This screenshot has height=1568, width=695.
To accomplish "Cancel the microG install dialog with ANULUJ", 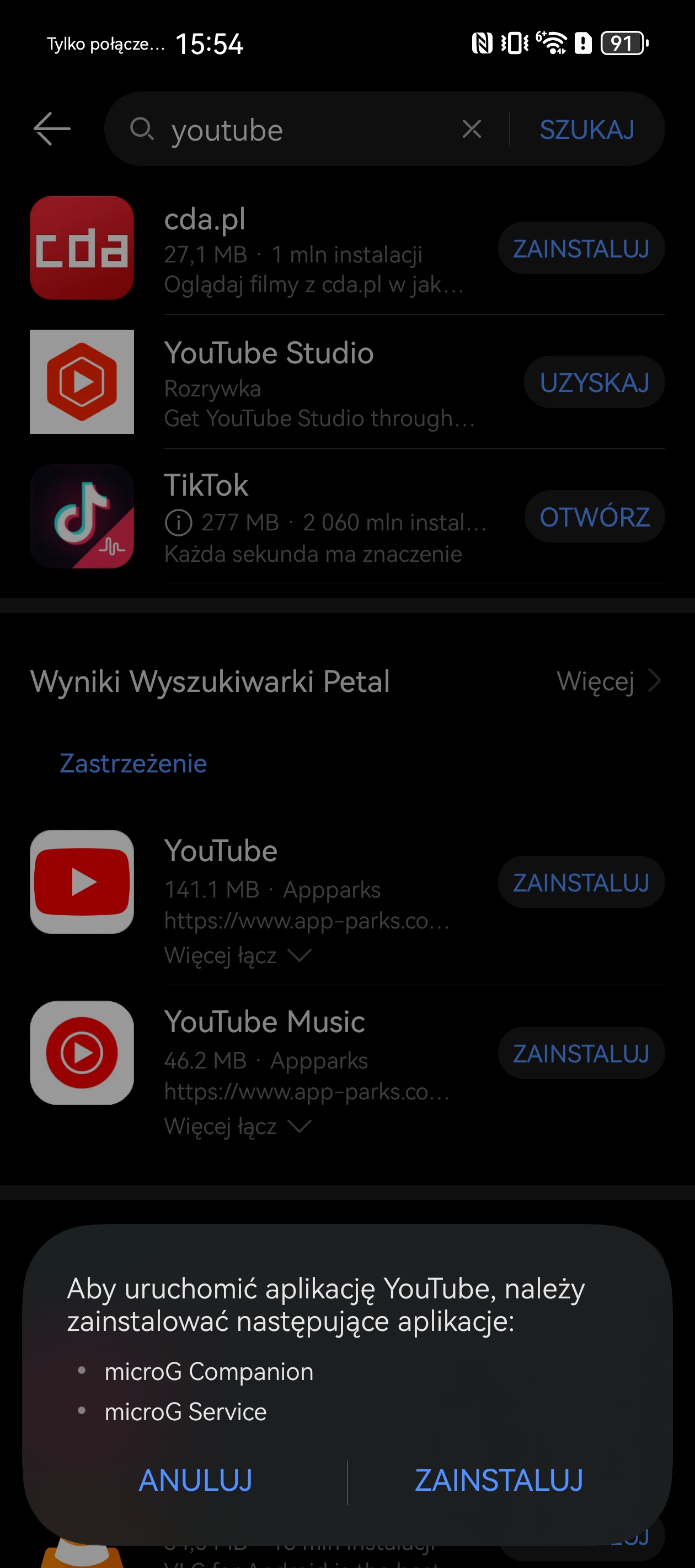I will [x=195, y=1480].
